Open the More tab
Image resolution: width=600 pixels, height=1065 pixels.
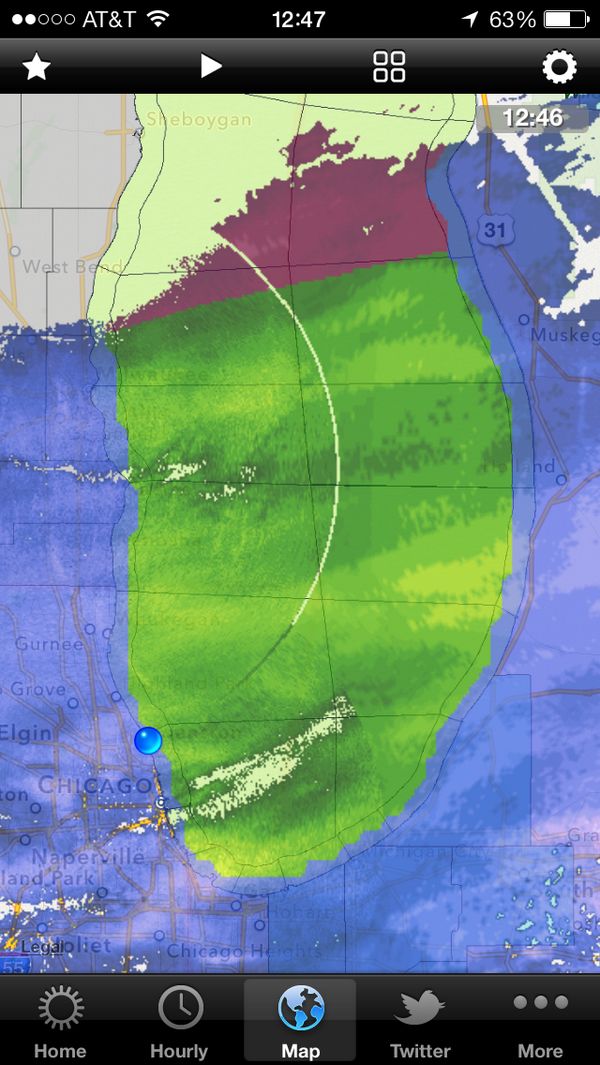[540, 1021]
